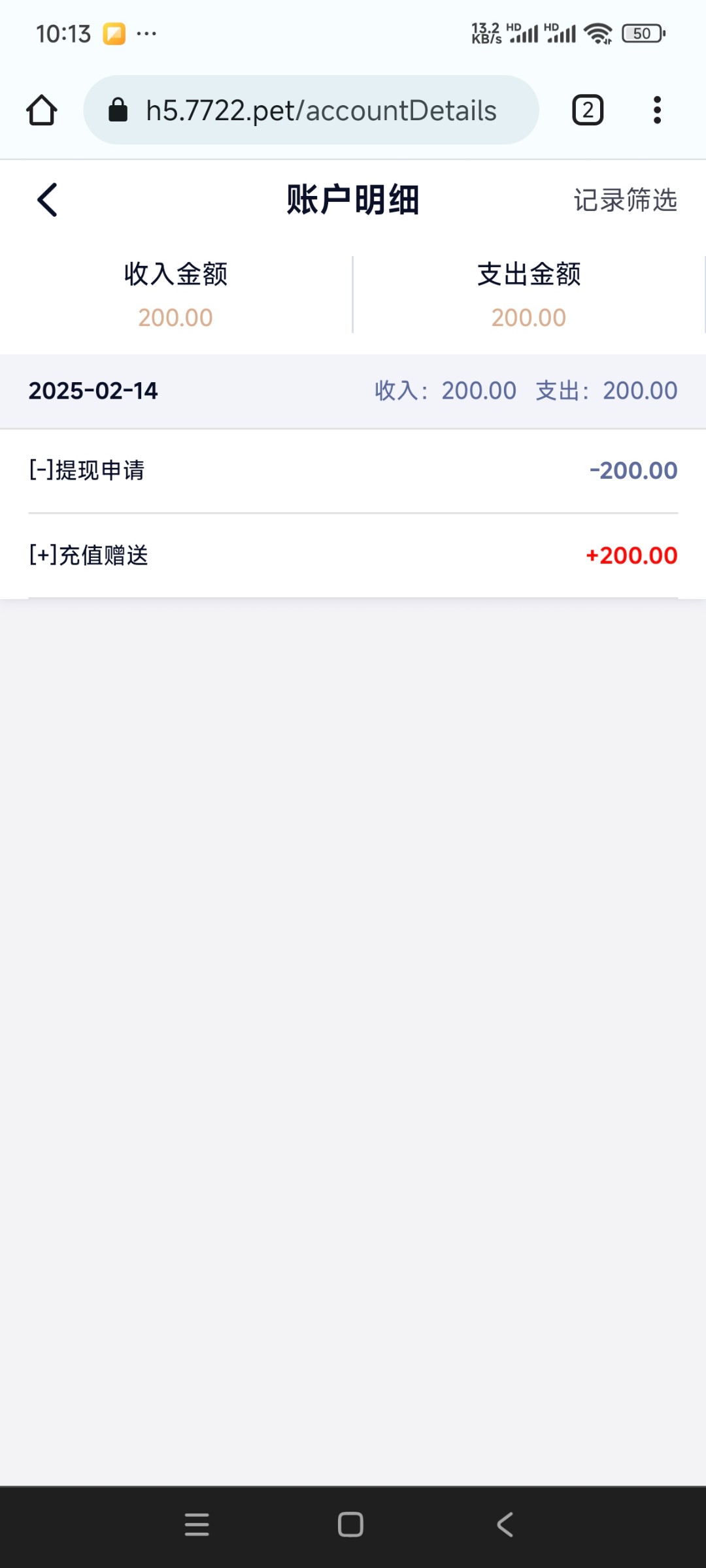The height and width of the screenshot is (1568, 706).
Task: Open the 提现申请 transaction record
Action: point(353,470)
